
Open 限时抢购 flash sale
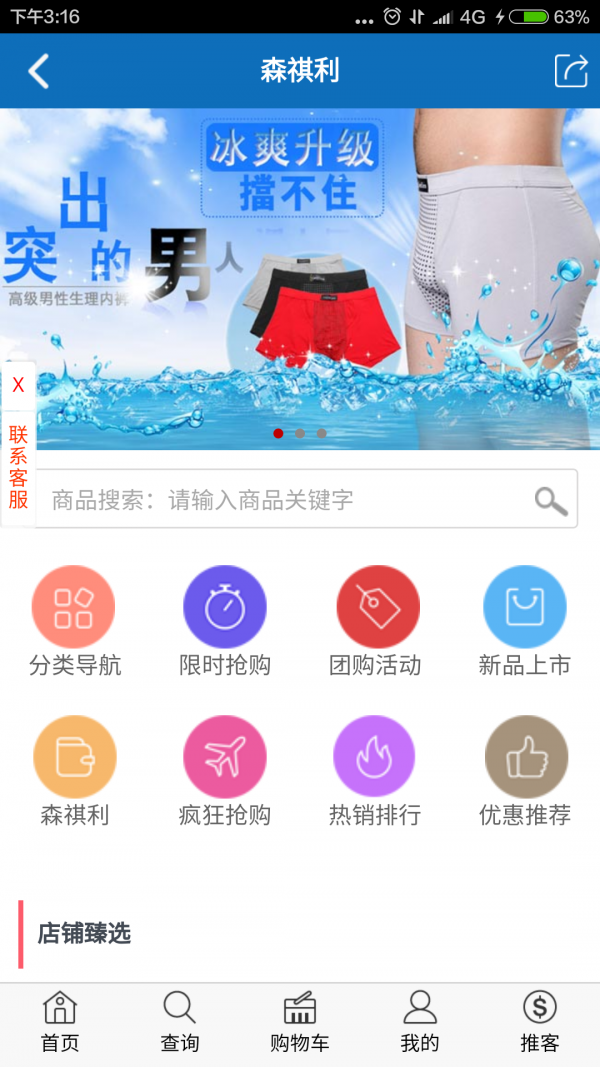pos(225,621)
